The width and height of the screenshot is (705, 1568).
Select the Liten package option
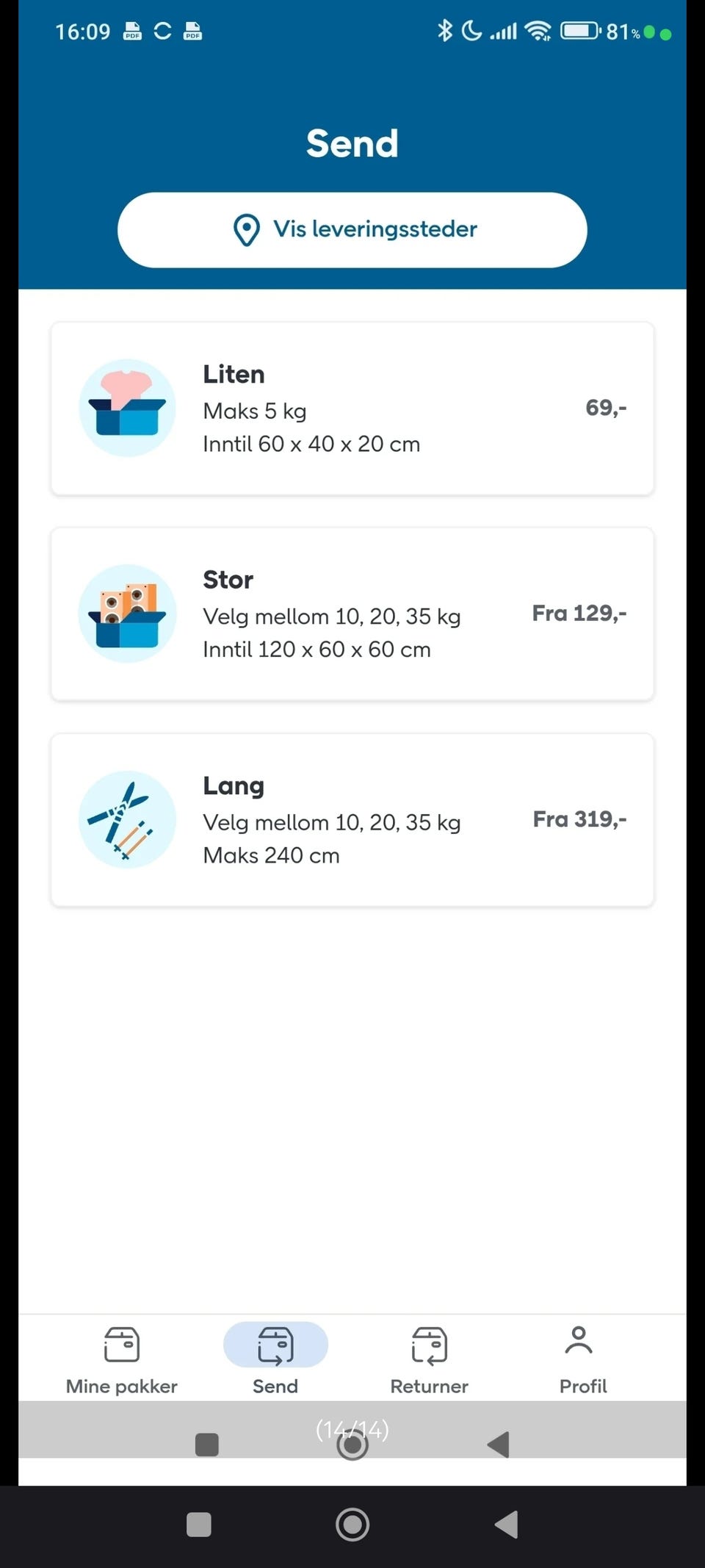coord(352,409)
